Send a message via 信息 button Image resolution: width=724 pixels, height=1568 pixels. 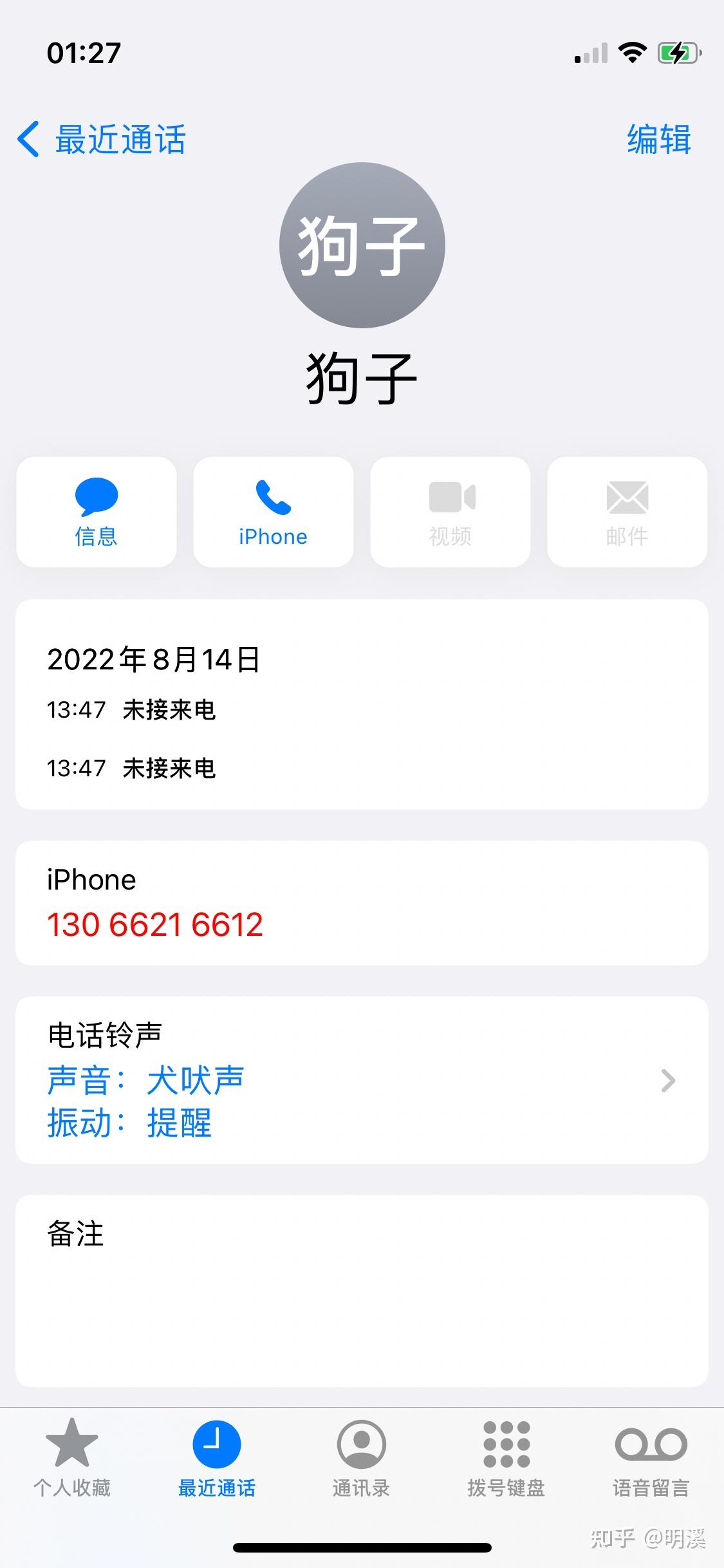97,512
